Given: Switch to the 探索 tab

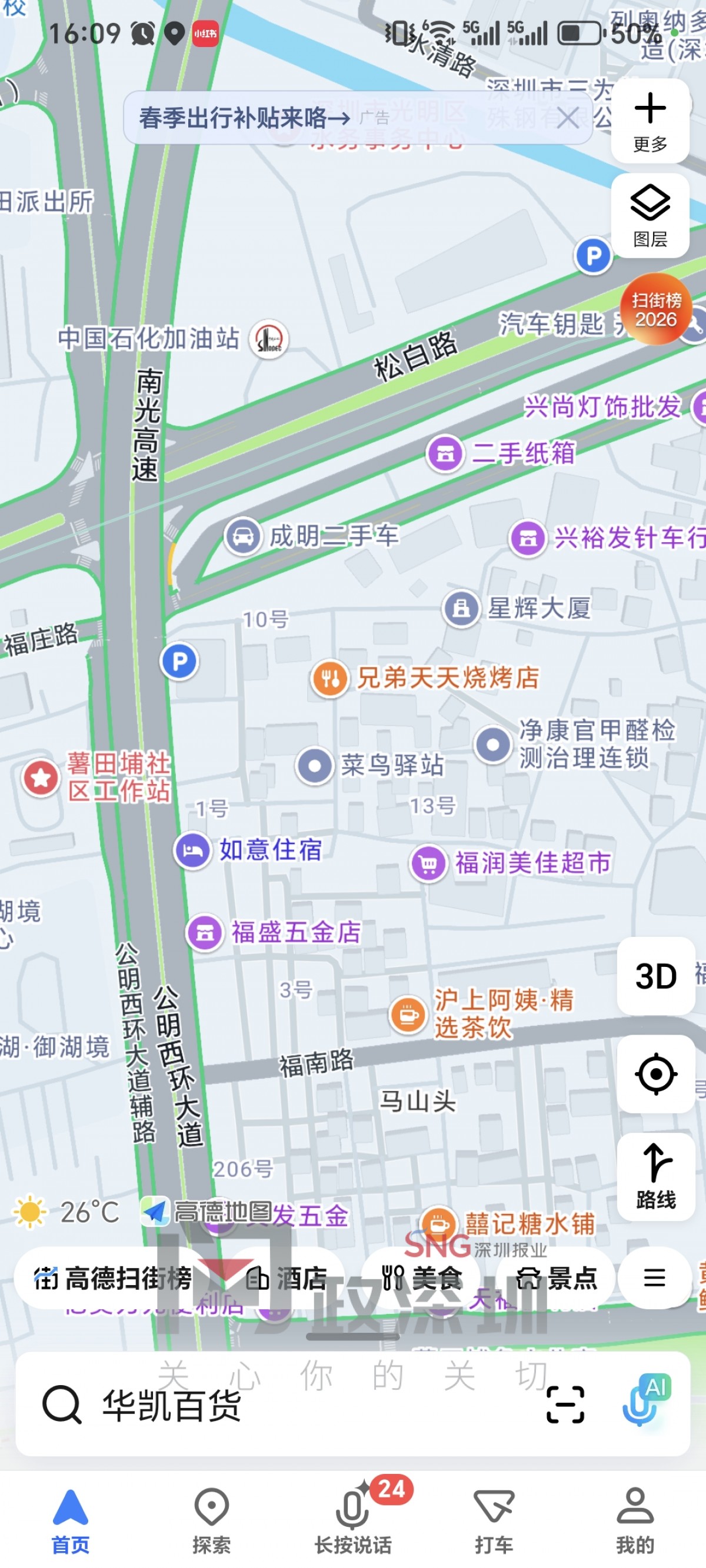Looking at the screenshot, I should click(211, 1519).
